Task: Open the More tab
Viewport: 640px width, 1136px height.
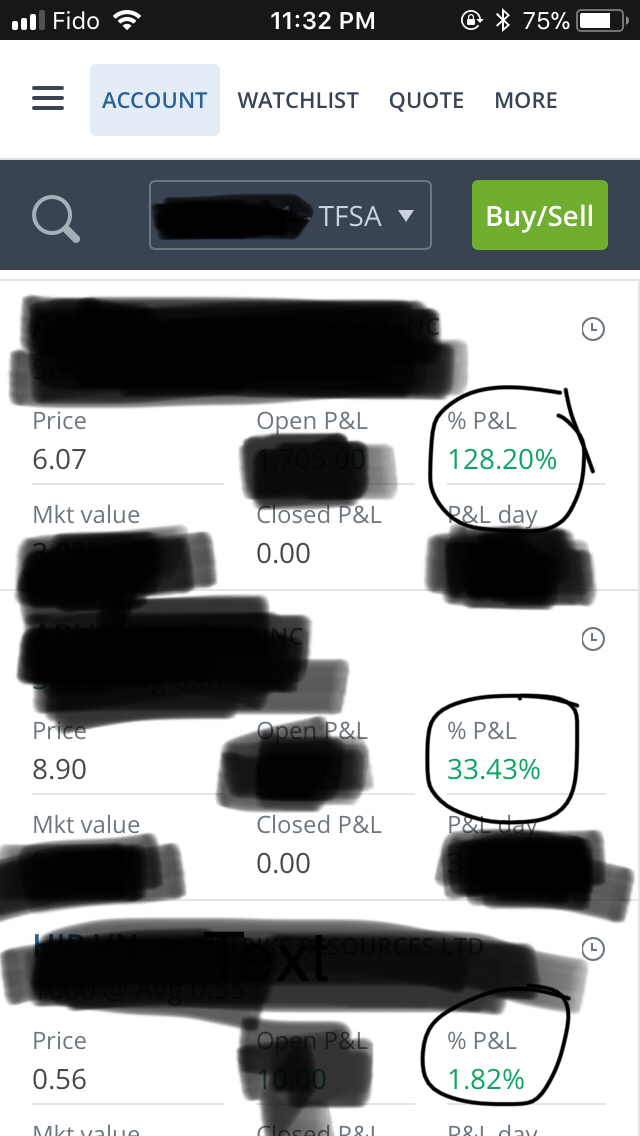Action: click(x=525, y=100)
